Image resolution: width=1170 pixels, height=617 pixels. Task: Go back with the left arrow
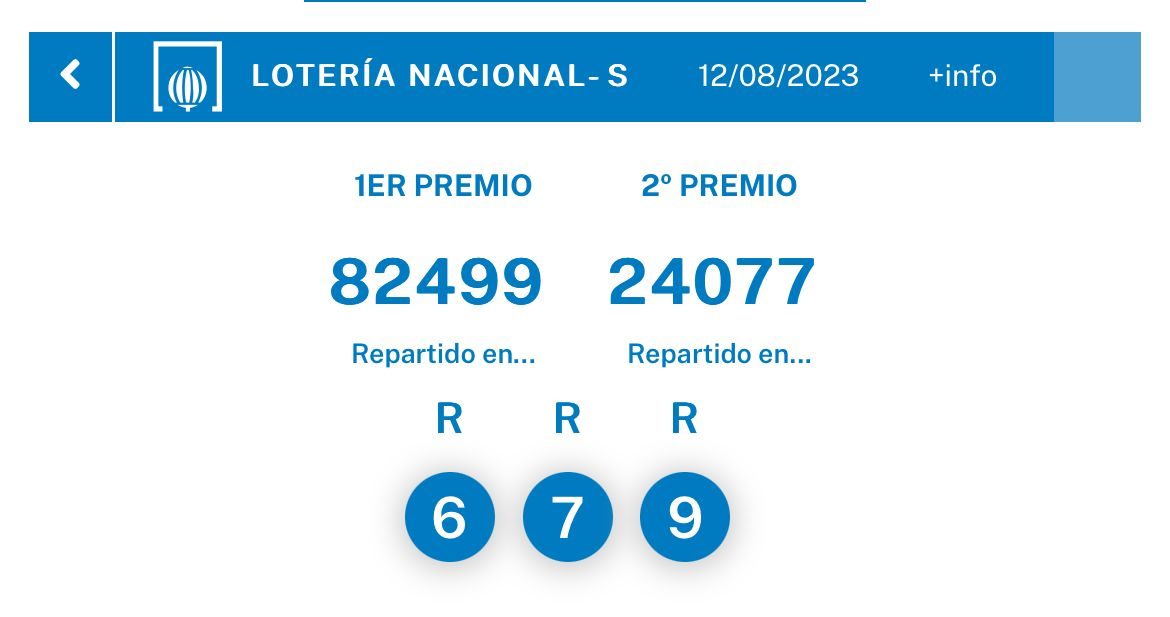coord(70,75)
